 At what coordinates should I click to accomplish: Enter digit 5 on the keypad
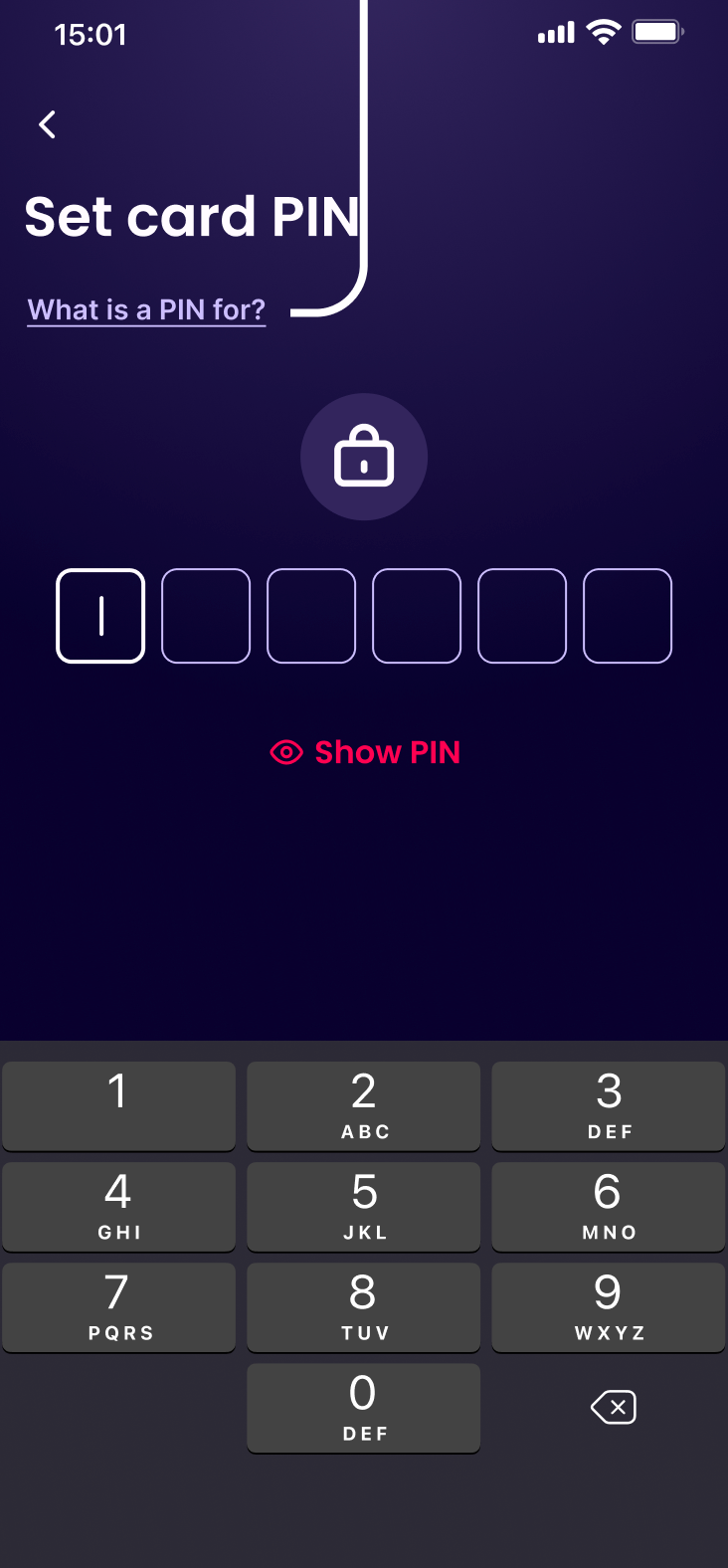click(363, 1206)
